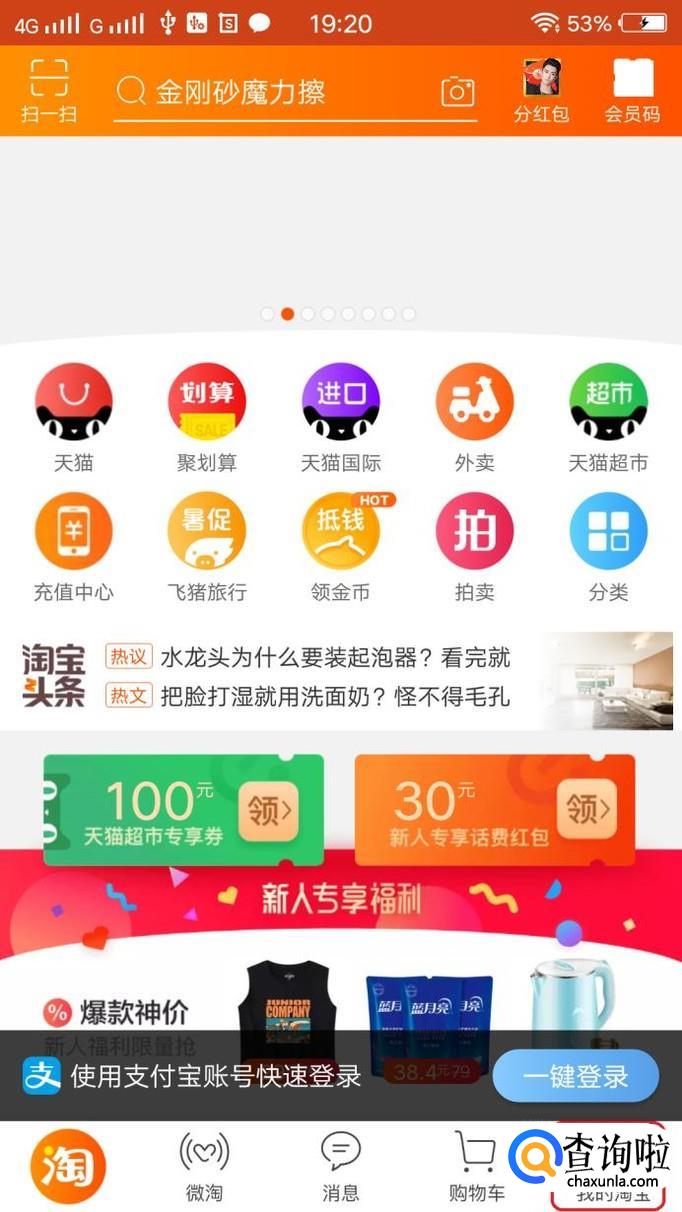The image size is (682, 1212).
Task: Go to 拍卖 auctions
Action: pyautogui.click(x=474, y=547)
